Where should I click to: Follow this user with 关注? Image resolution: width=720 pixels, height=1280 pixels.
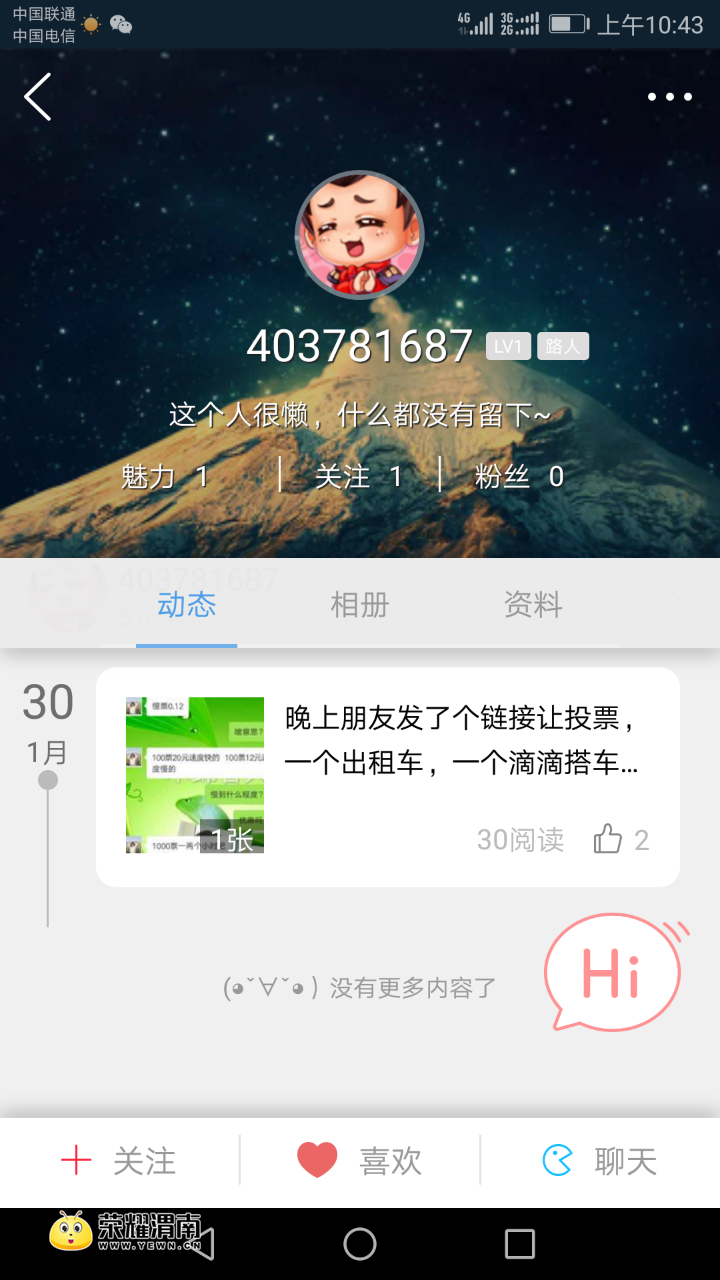tap(119, 1161)
